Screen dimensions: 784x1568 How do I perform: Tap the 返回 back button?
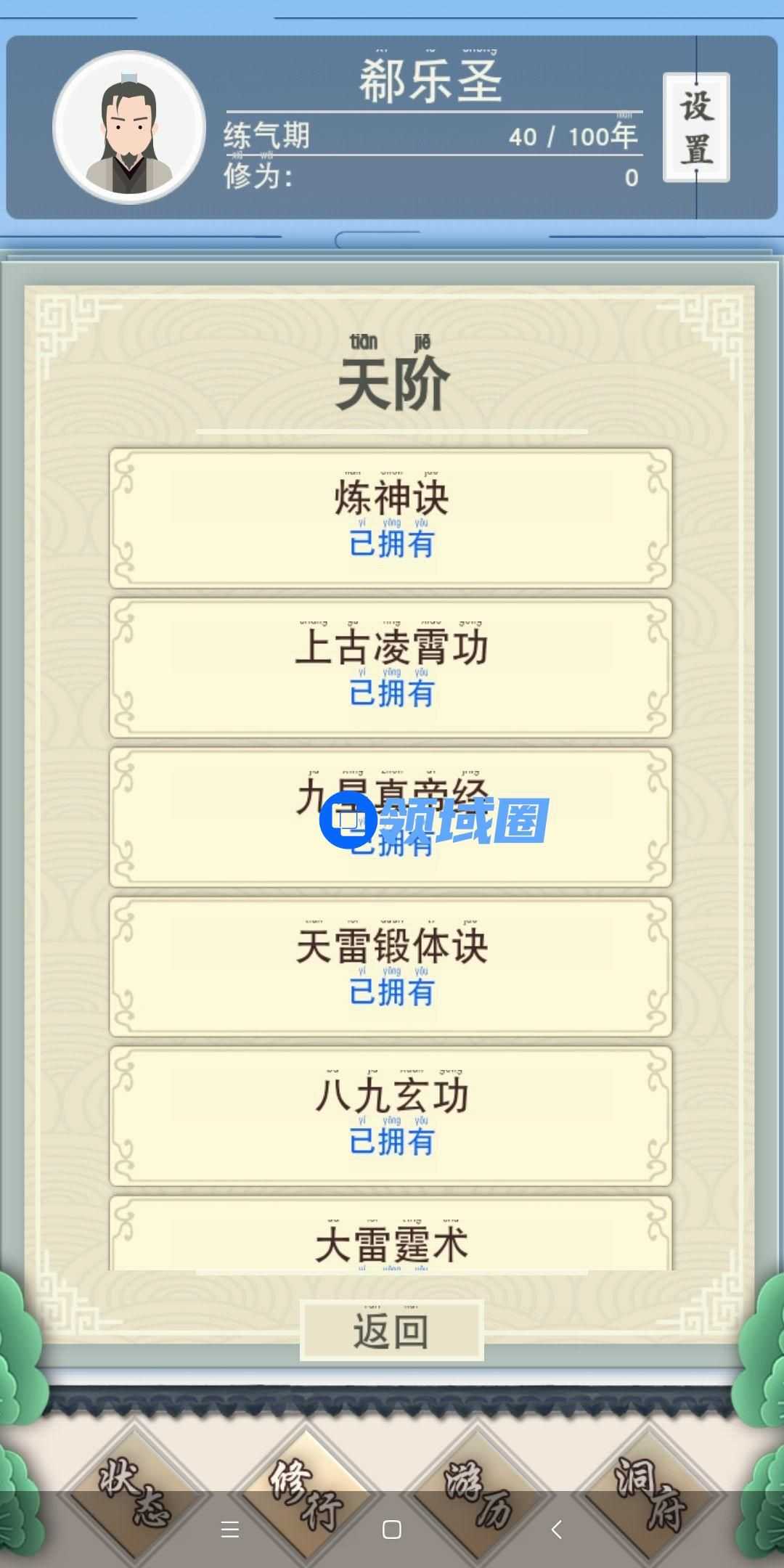[391, 1331]
